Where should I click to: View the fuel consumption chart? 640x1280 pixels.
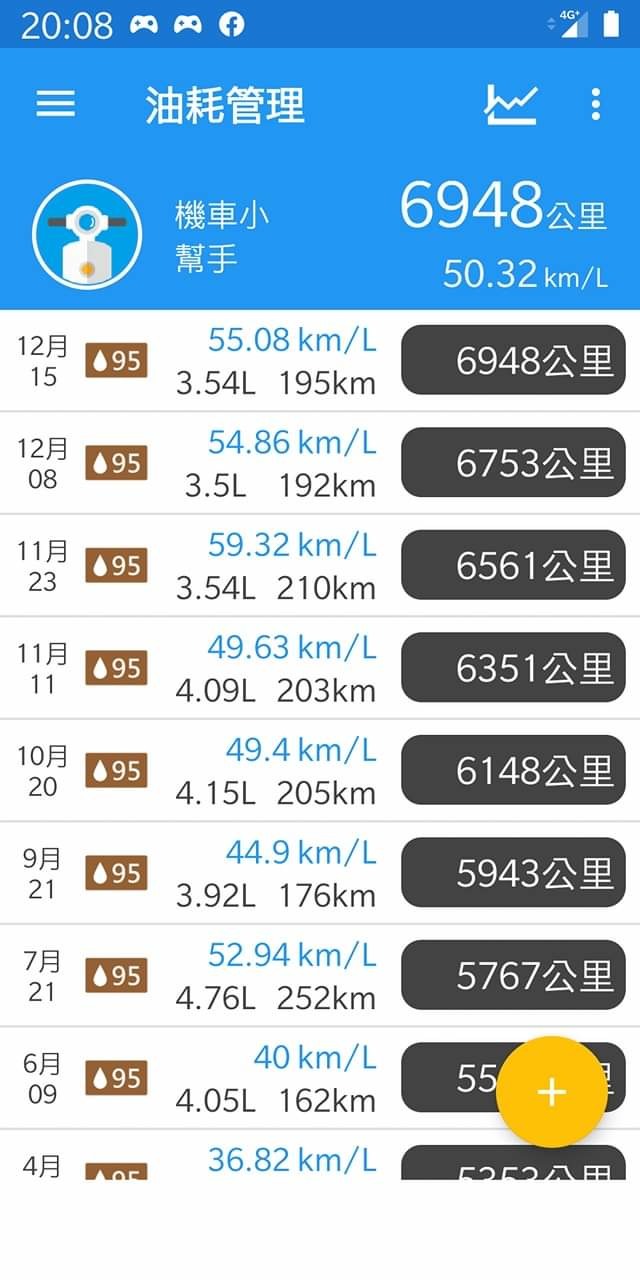click(x=511, y=104)
